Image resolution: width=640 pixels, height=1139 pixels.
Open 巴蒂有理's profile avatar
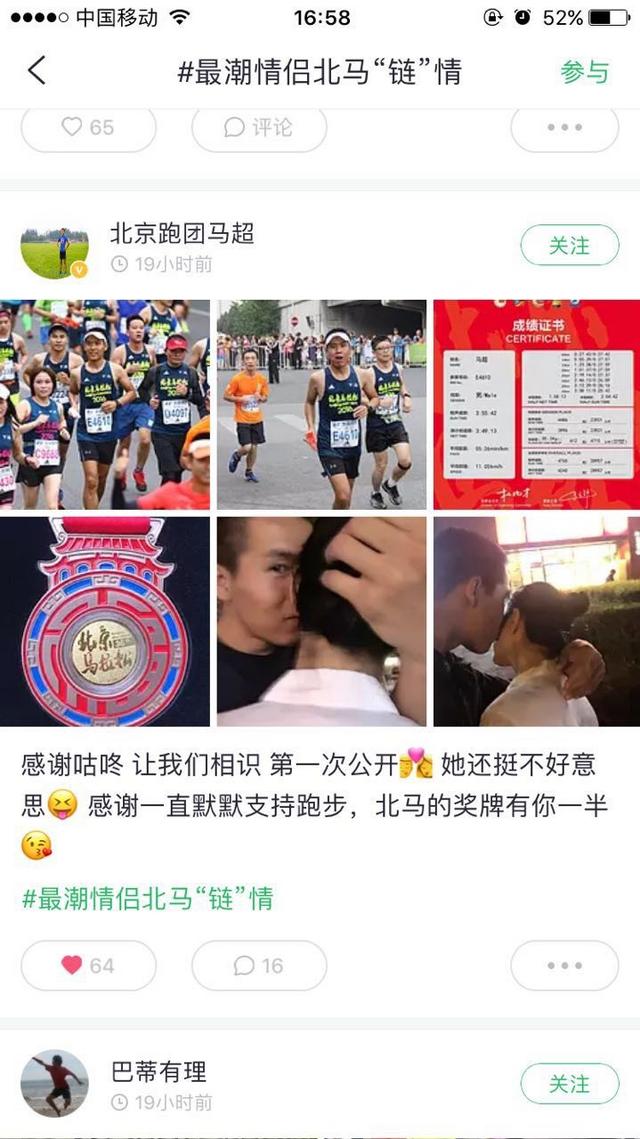click(54, 1084)
